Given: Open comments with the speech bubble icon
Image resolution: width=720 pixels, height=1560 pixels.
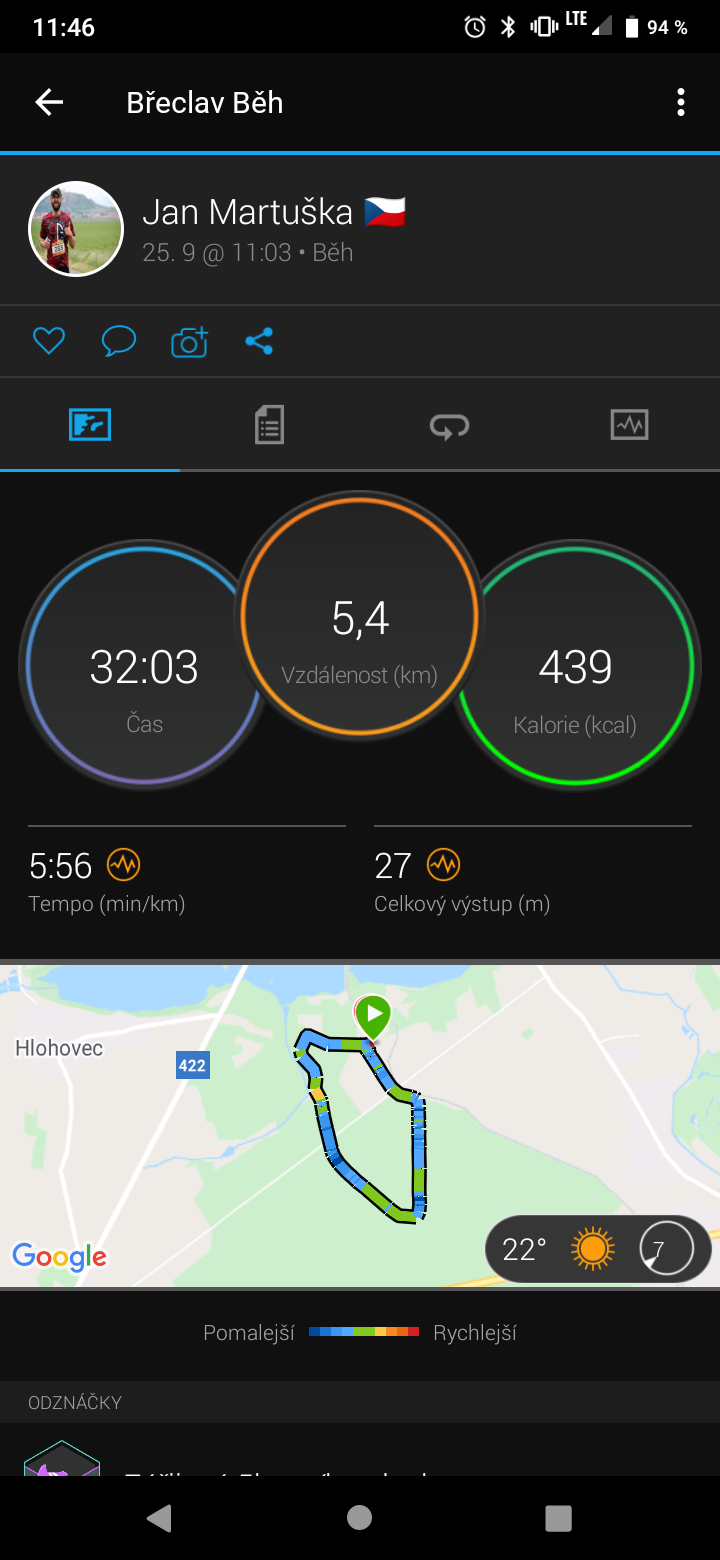Looking at the screenshot, I should [119, 342].
